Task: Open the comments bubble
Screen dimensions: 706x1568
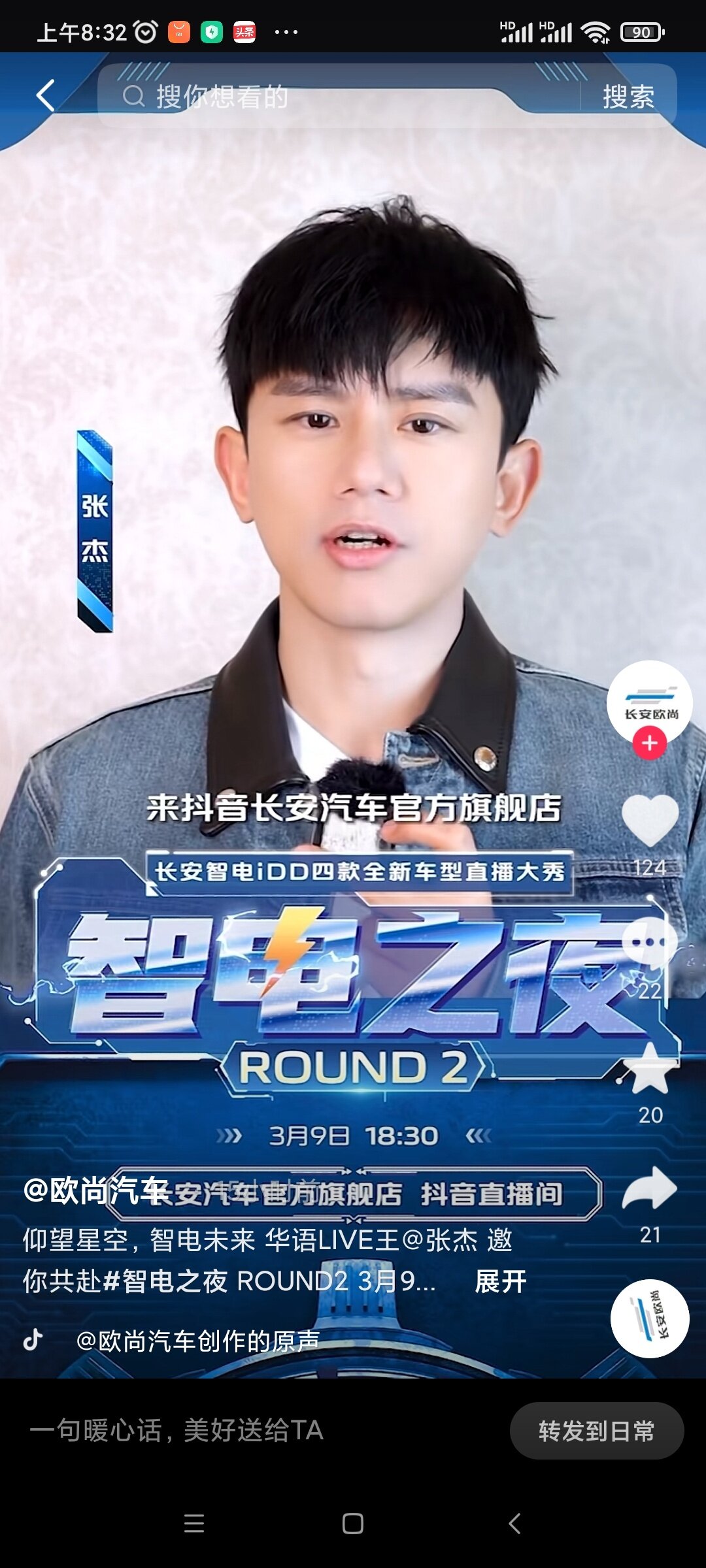Action: click(650, 942)
